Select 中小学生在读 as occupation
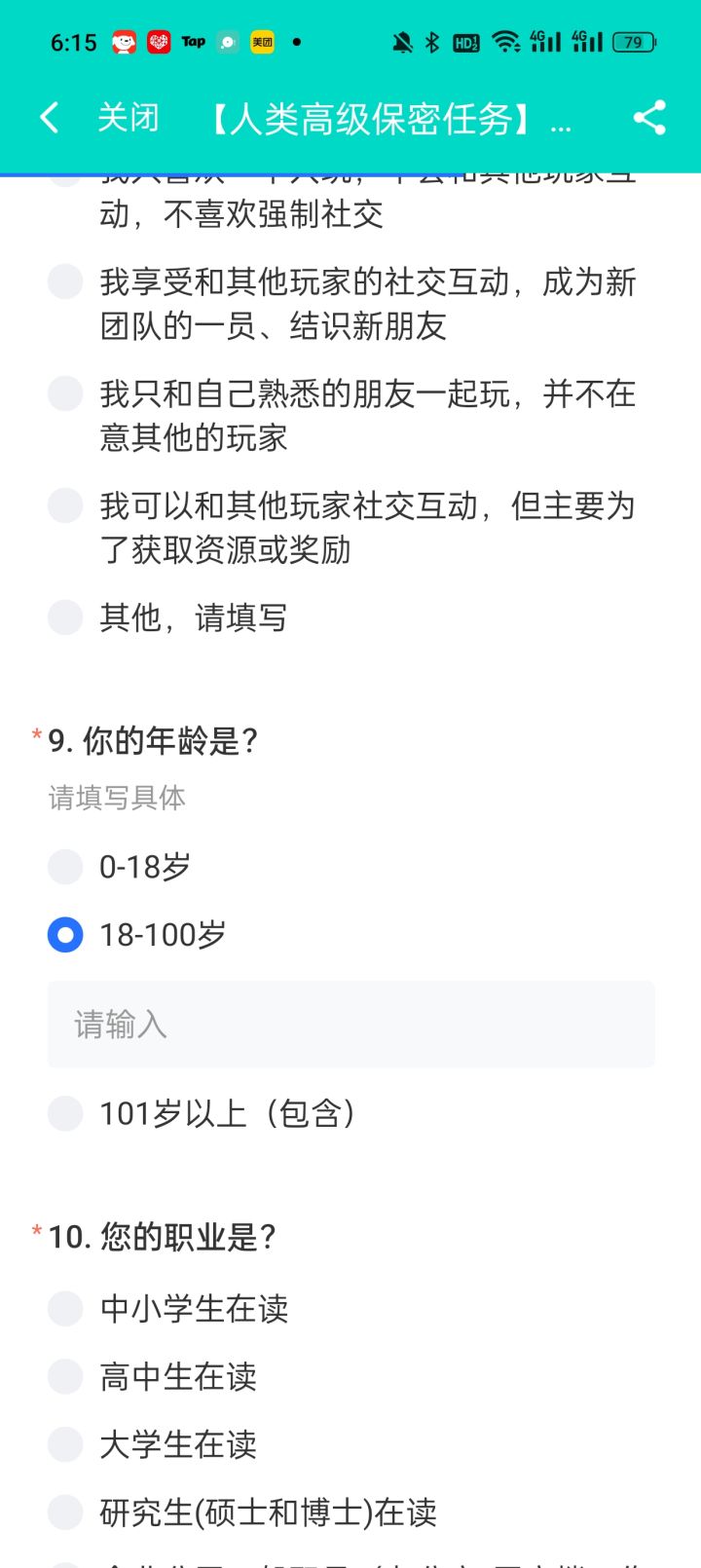Viewport: 701px width, 1568px height. click(x=65, y=1308)
